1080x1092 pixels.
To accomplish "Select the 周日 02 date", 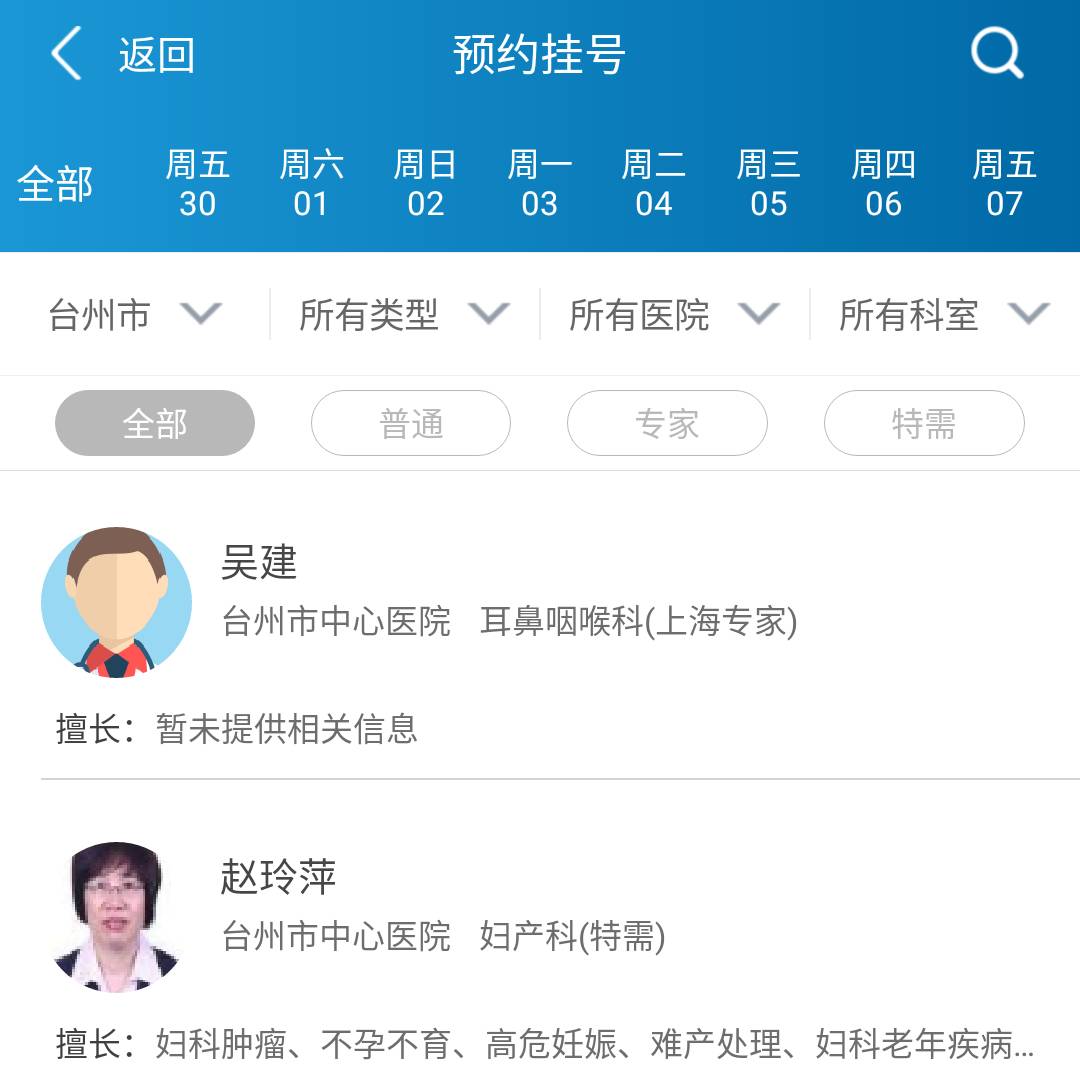I will point(425,184).
